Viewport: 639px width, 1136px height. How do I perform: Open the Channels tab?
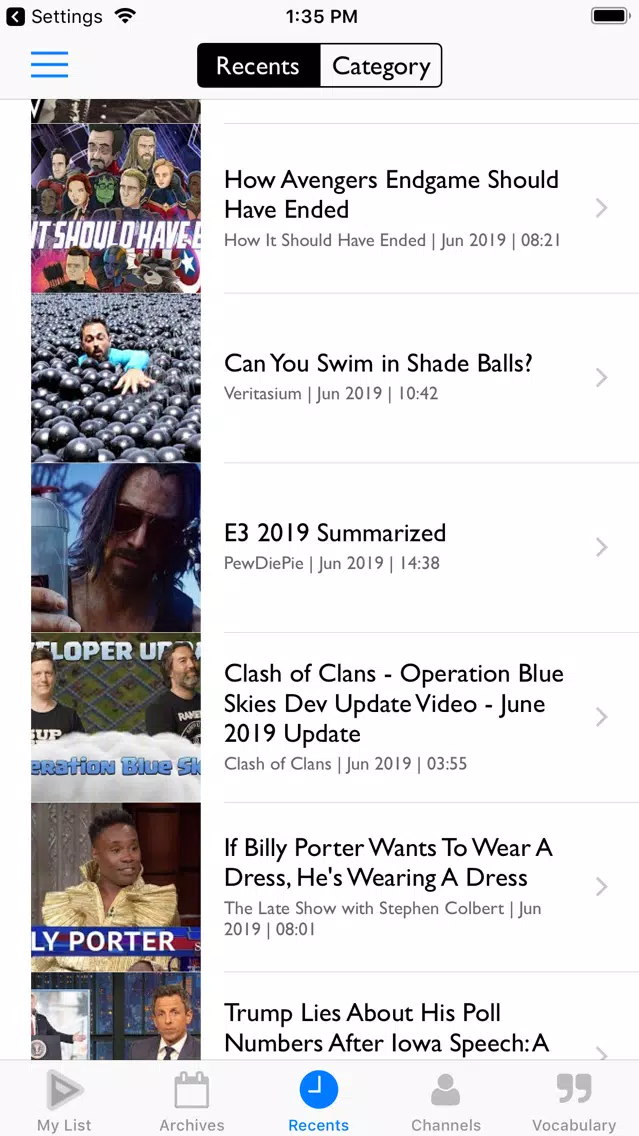tap(446, 1100)
